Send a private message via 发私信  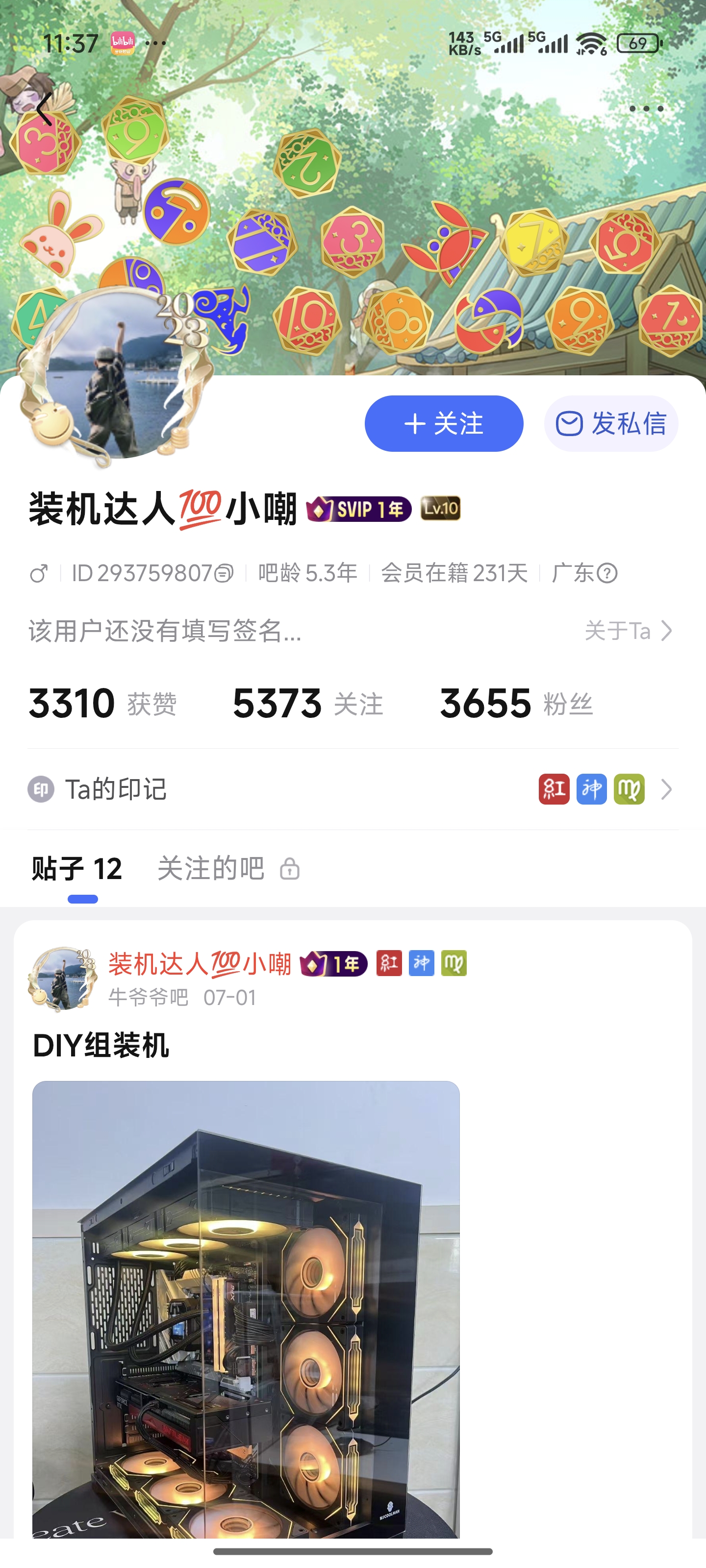click(x=611, y=424)
